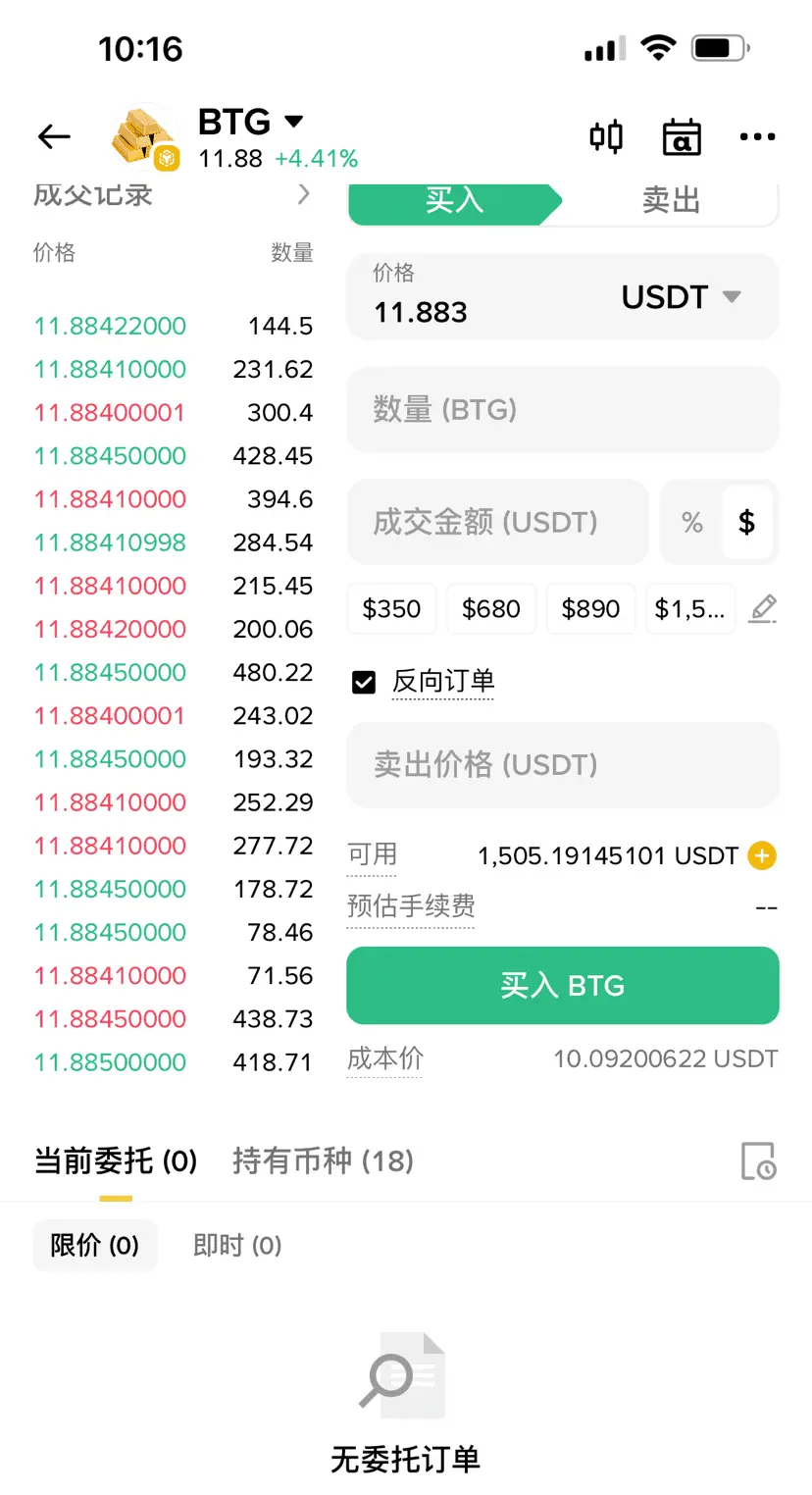
Task: Go back using the arrow icon
Action: point(54,137)
